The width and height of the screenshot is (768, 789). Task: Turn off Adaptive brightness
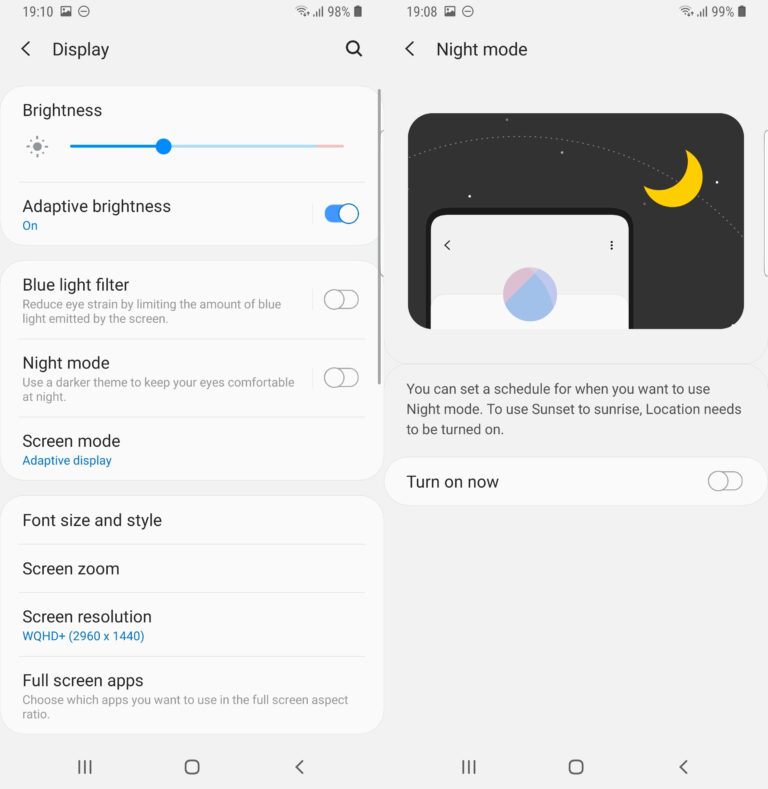(x=341, y=214)
